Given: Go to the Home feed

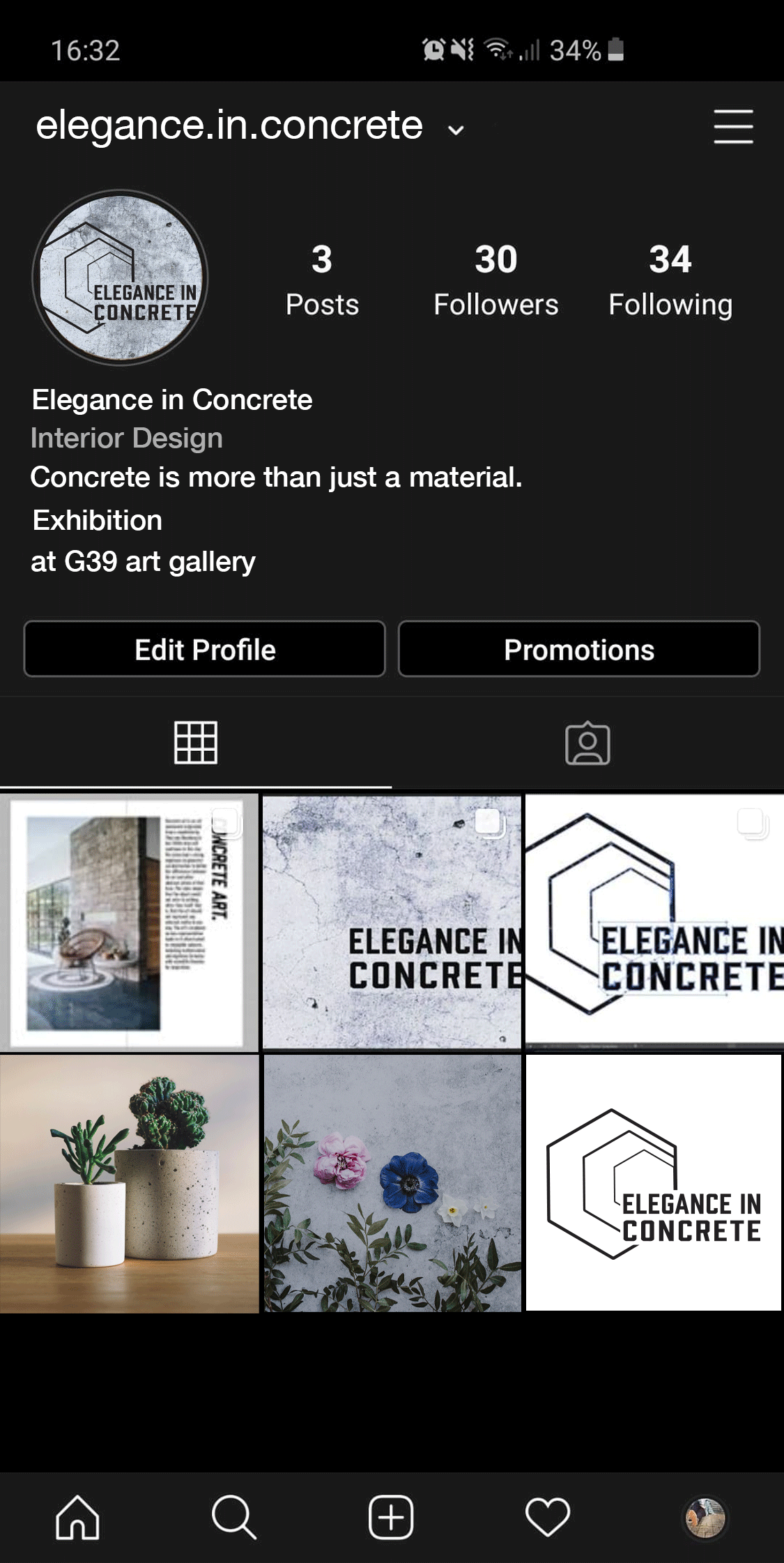Looking at the screenshot, I should click(x=77, y=1517).
